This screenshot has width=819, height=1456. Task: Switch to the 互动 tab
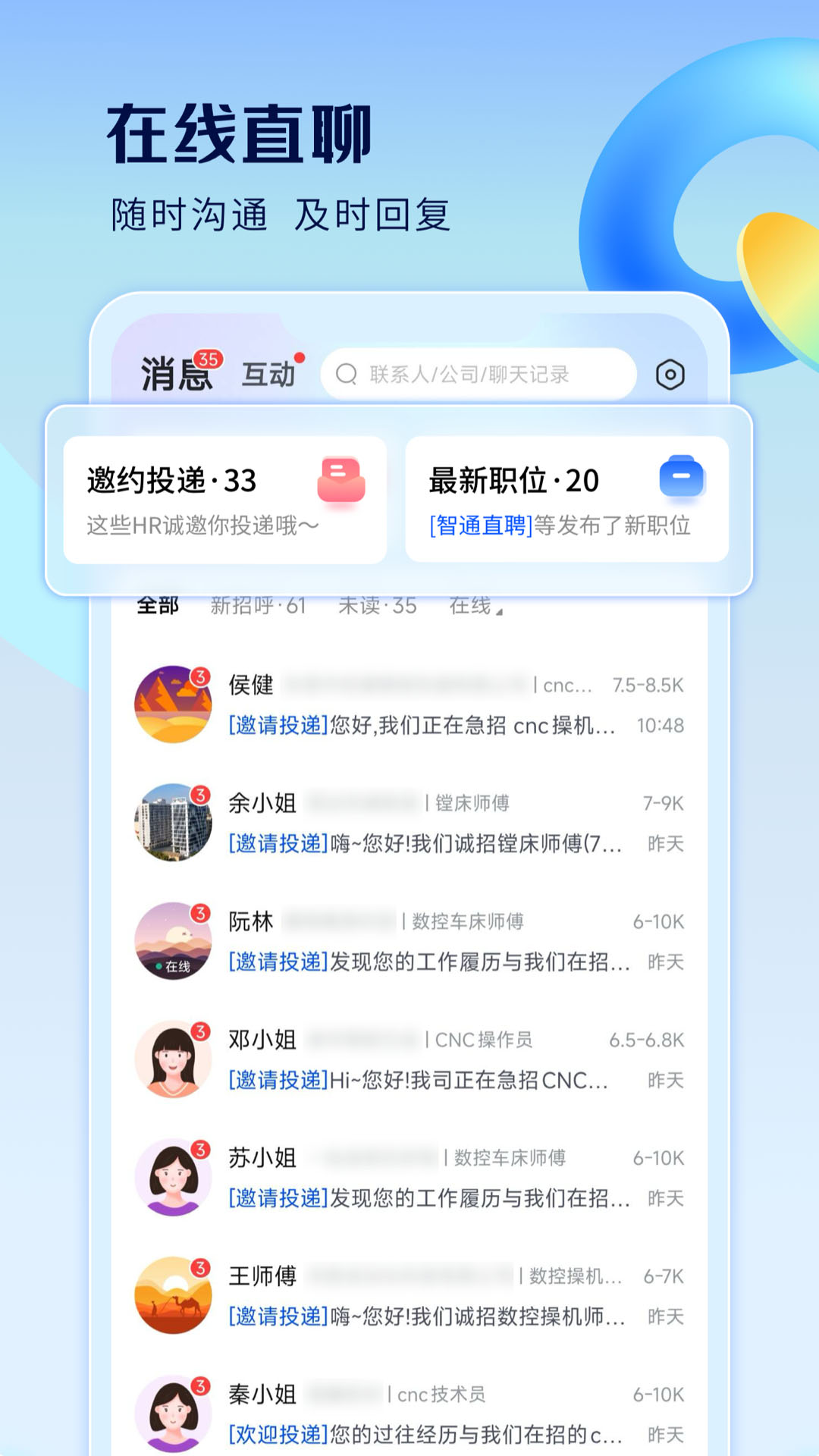268,372
